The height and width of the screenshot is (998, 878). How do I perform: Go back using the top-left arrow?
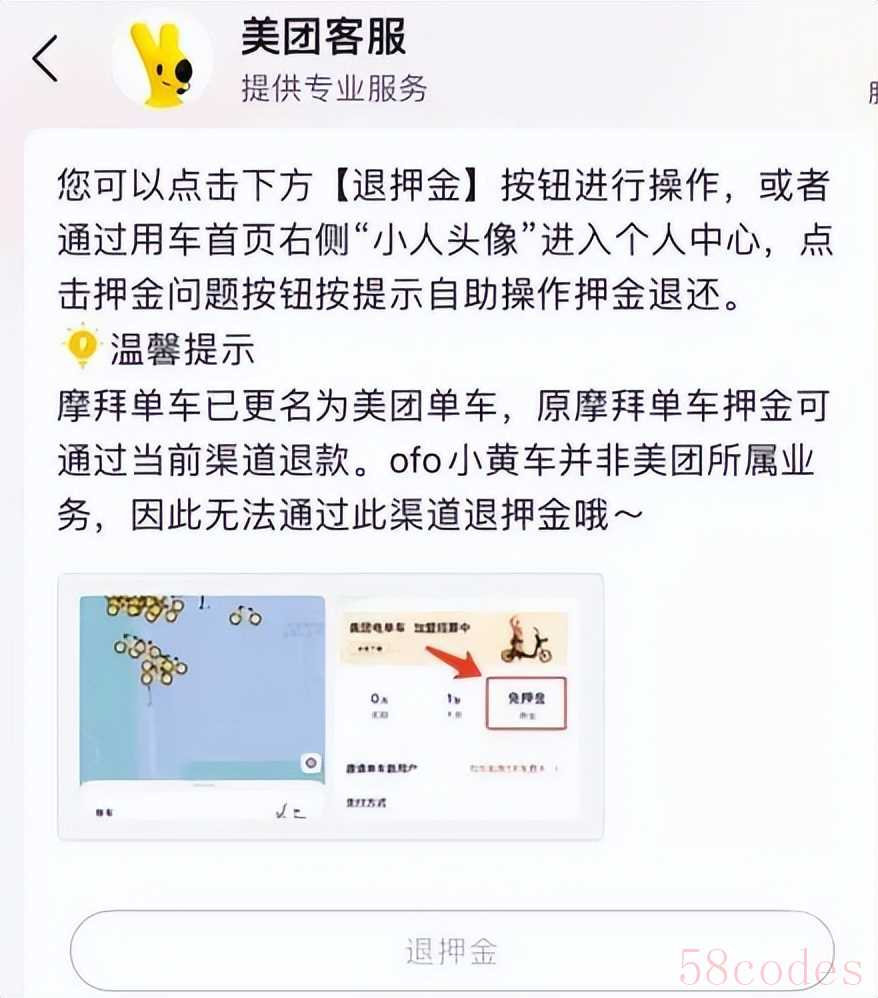click(x=46, y=60)
